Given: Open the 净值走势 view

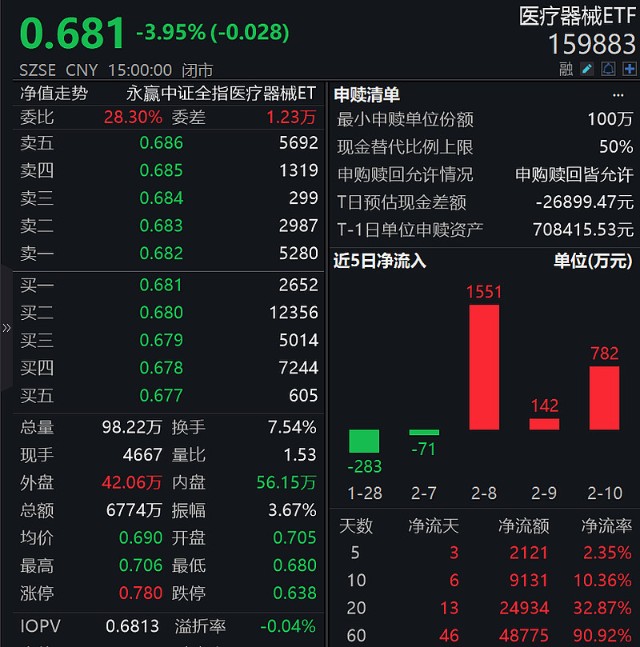Looking at the screenshot, I should tap(54, 93).
